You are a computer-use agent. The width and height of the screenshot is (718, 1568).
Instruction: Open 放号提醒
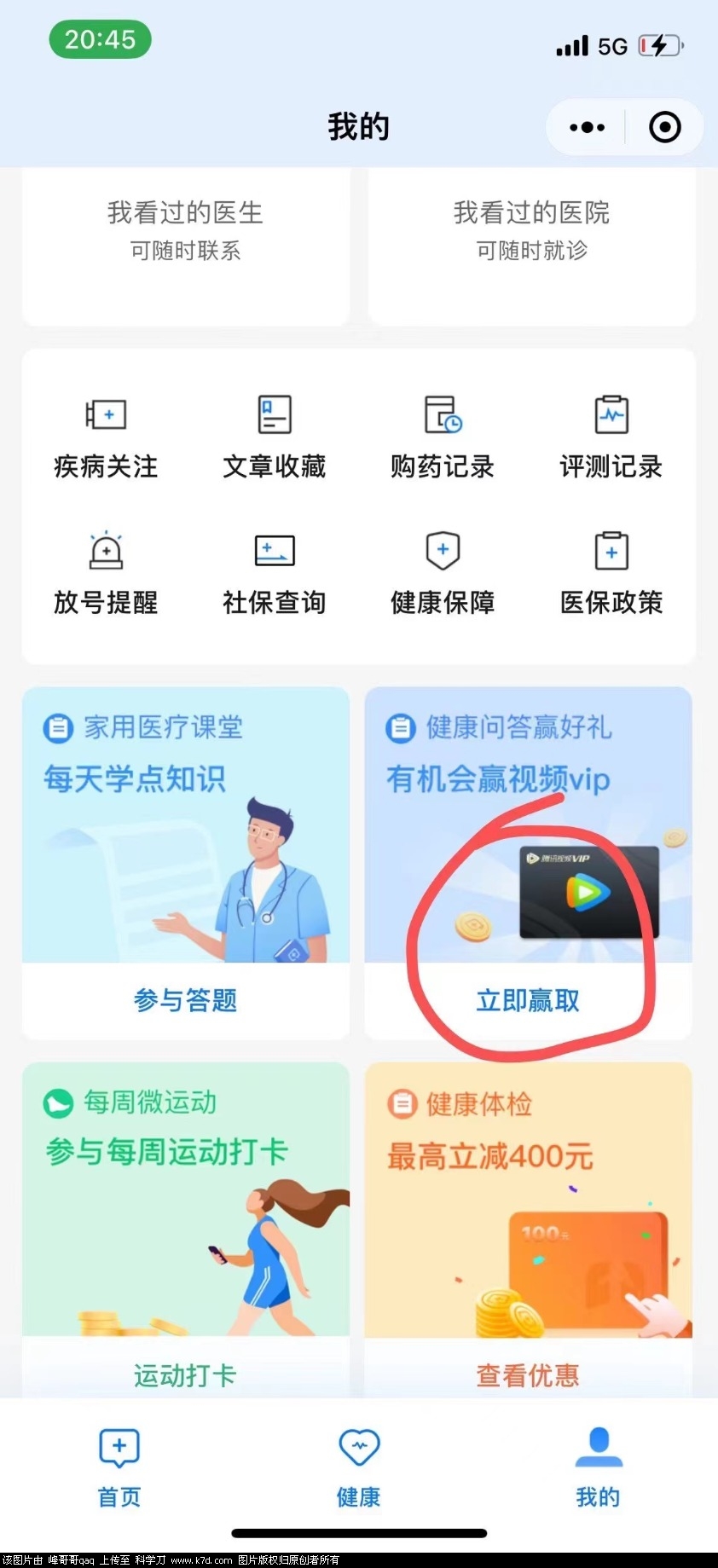click(x=106, y=573)
